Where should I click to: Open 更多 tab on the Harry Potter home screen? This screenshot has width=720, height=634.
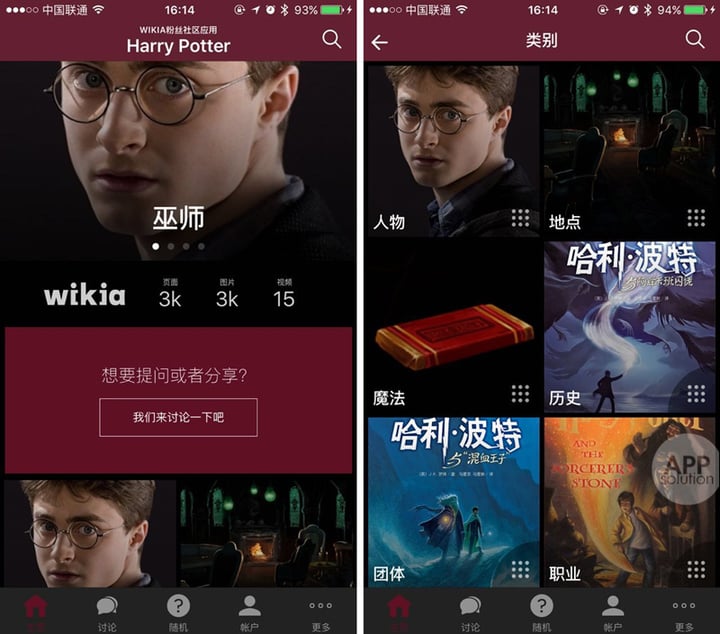tap(320, 611)
